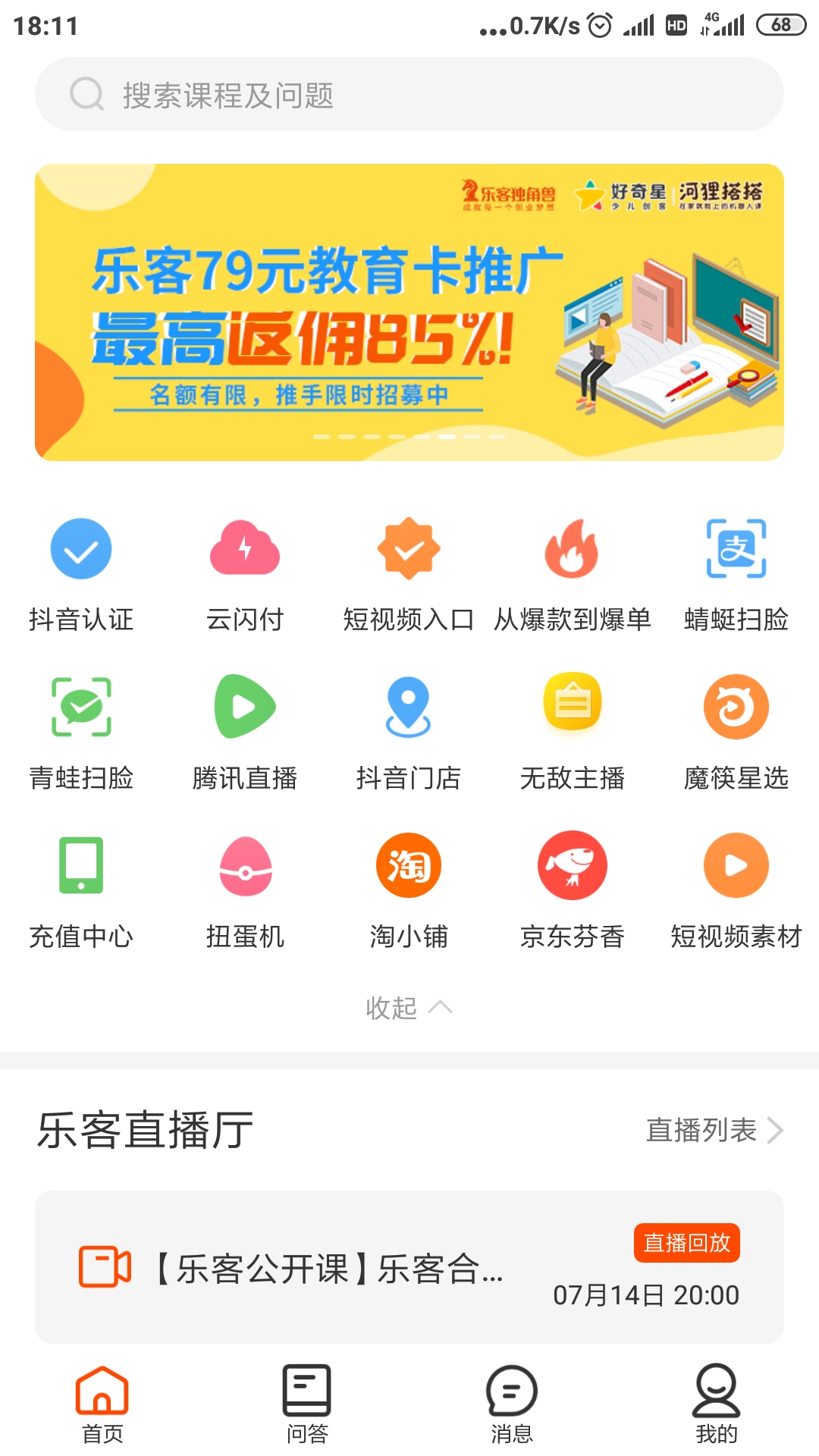Image resolution: width=819 pixels, height=1456 pixels.
Task: Open 京东芬香
Action: (x=573, y=891)
